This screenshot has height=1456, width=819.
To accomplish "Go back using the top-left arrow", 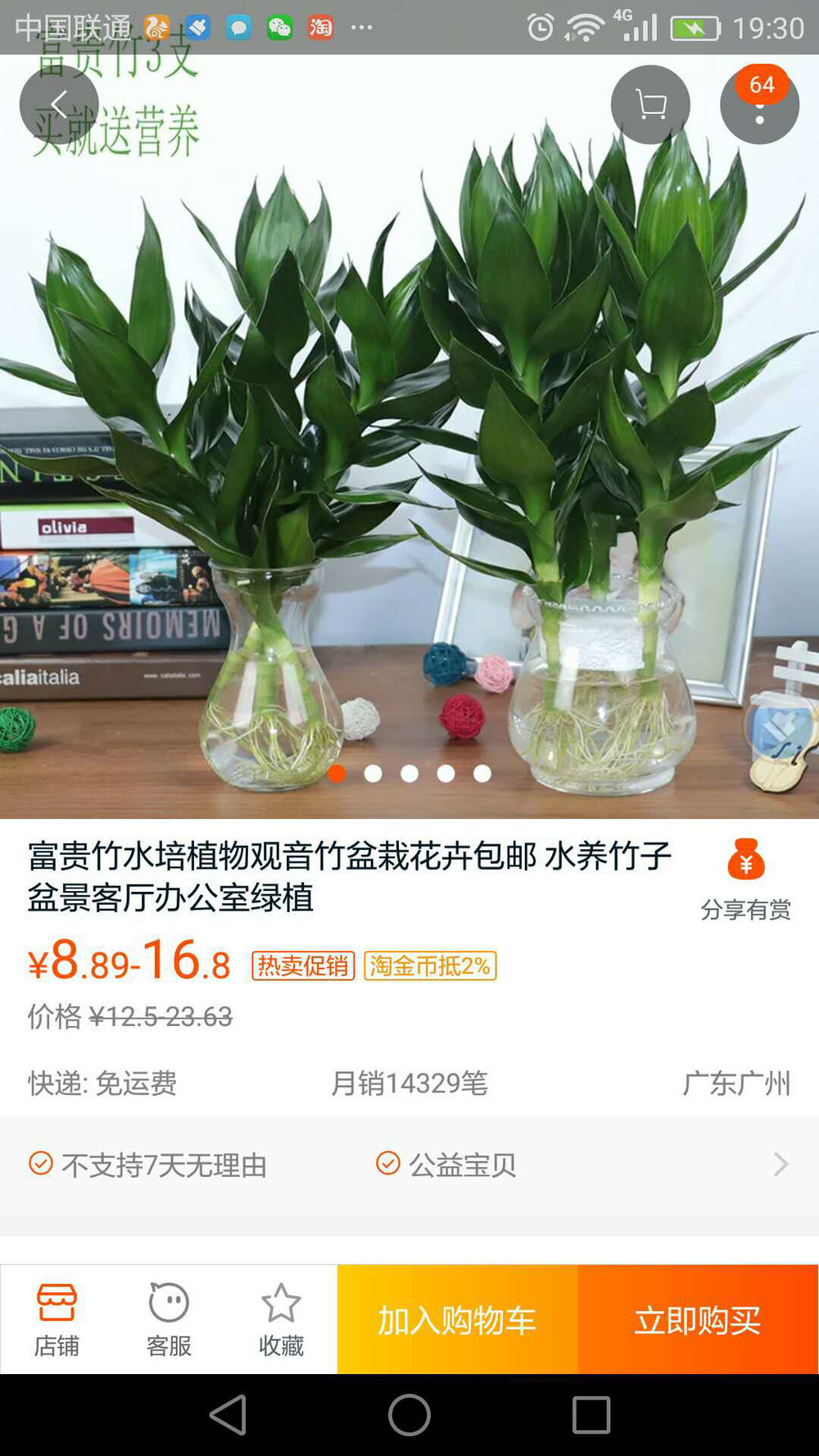I will 59,105.
